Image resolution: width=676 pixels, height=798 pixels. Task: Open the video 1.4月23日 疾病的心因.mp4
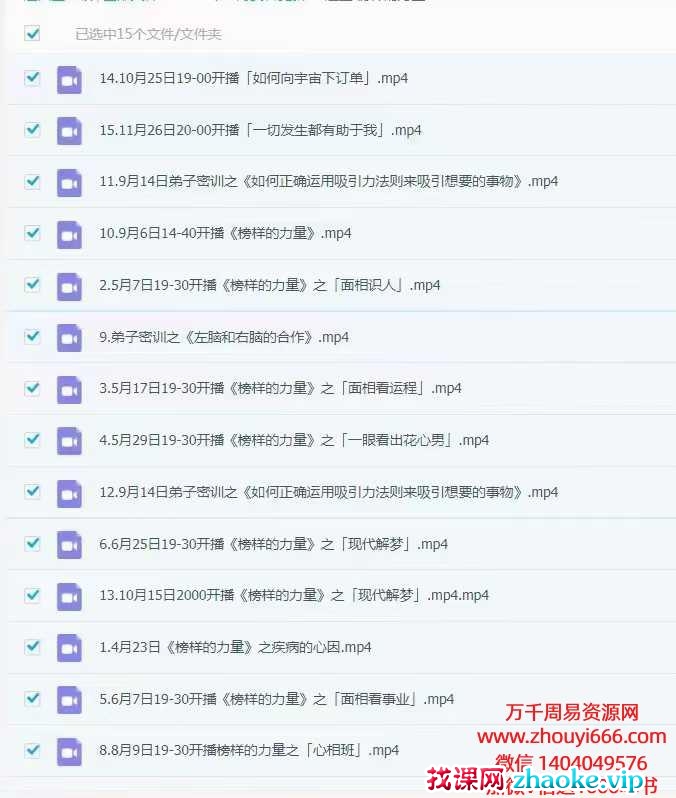pos(235,647)
